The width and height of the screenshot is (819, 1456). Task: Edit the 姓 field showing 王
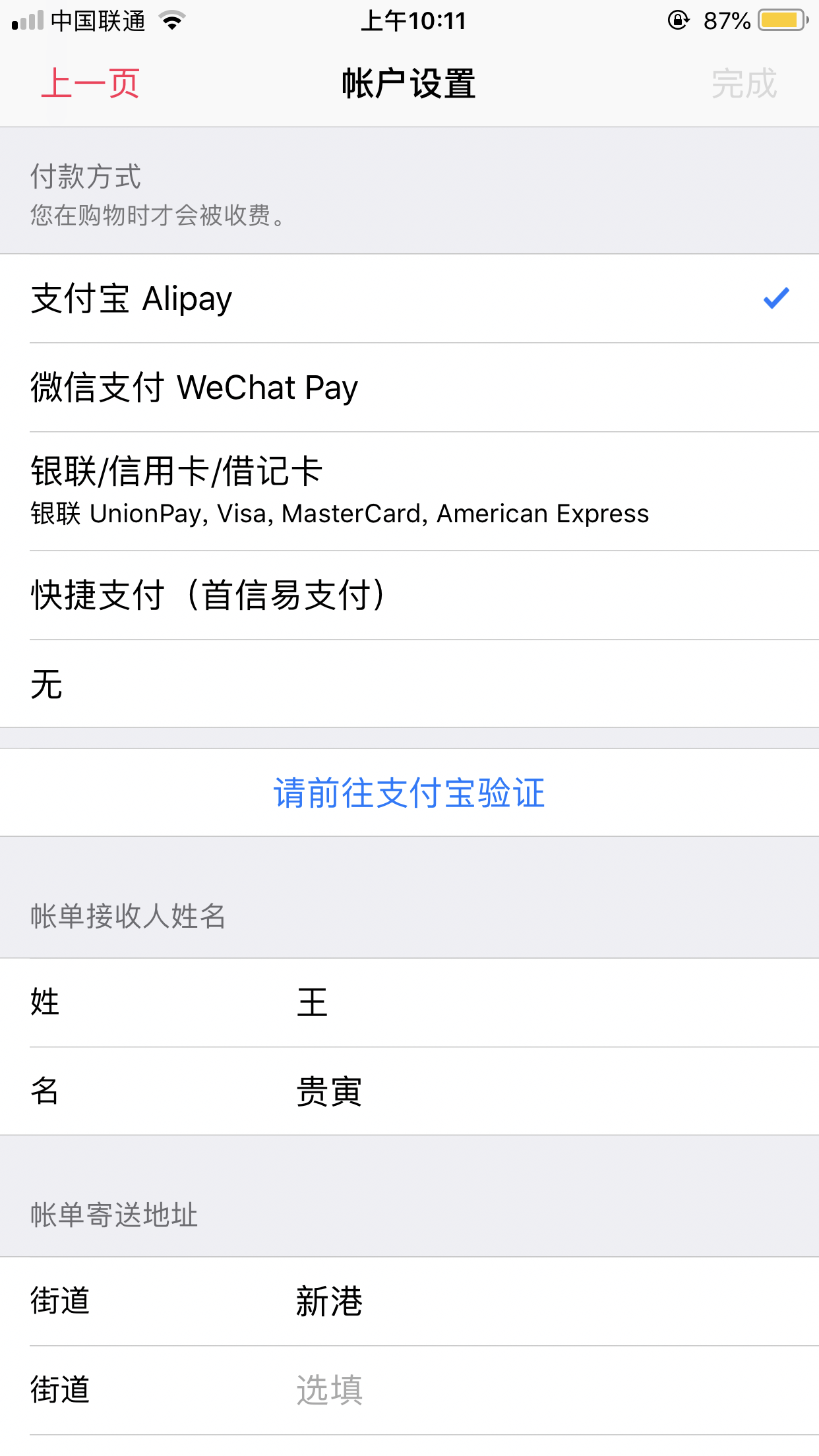(x=528, y=1002)
